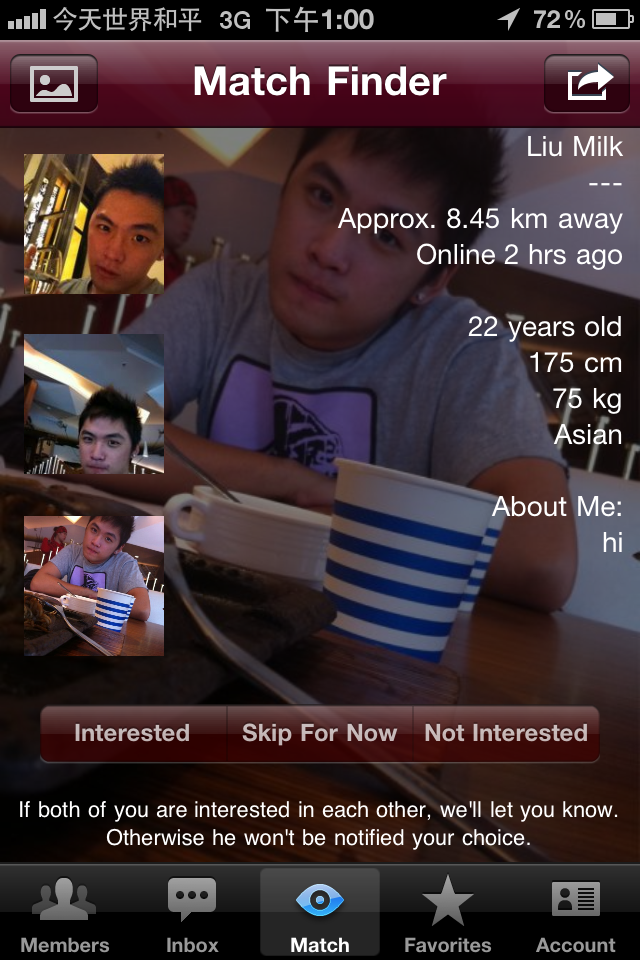Go to the Match tab
Image resolution: width=640 pixels, height=960 pixels.
coord(320,913)
